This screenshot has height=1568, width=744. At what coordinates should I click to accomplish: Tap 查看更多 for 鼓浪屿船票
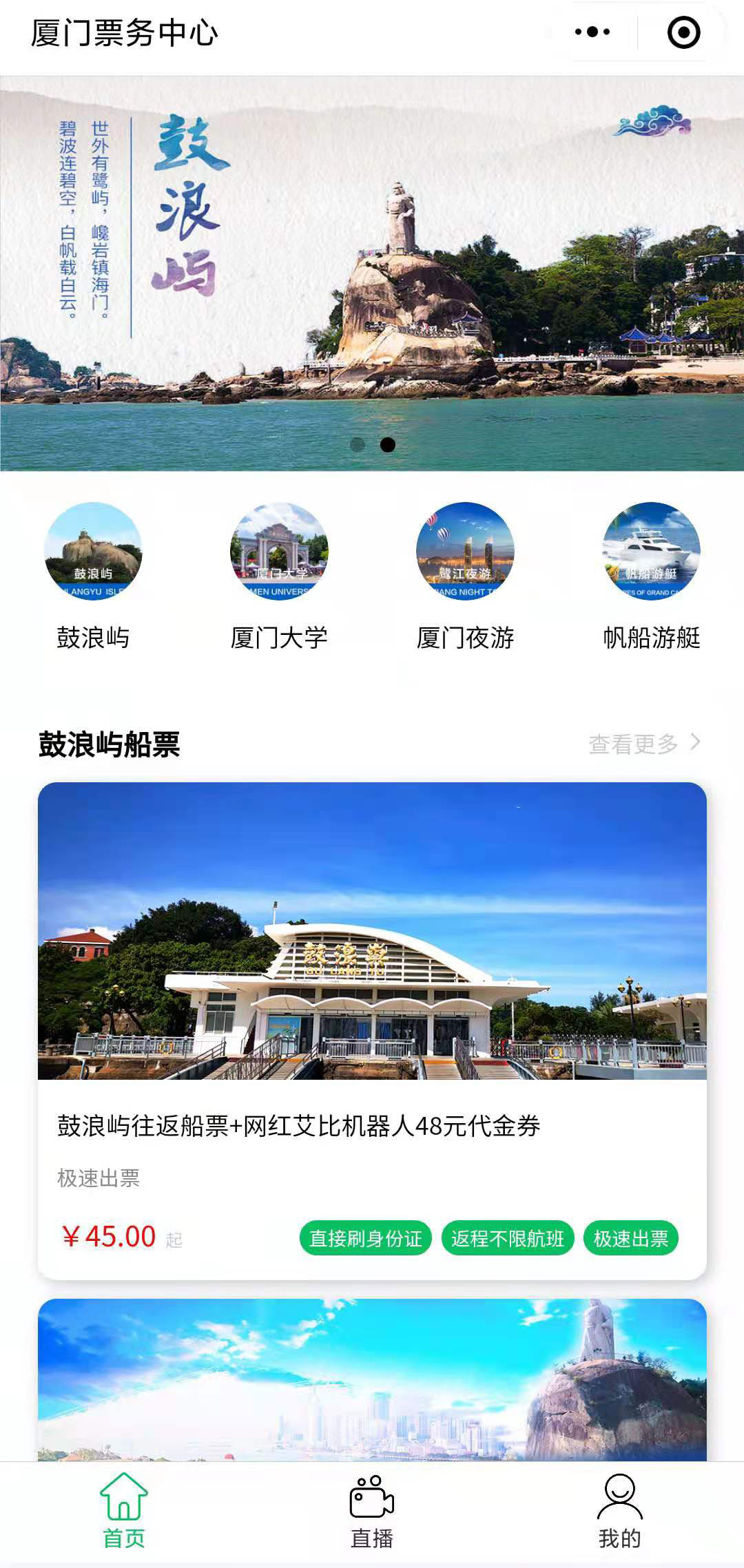tap(643, 744)
